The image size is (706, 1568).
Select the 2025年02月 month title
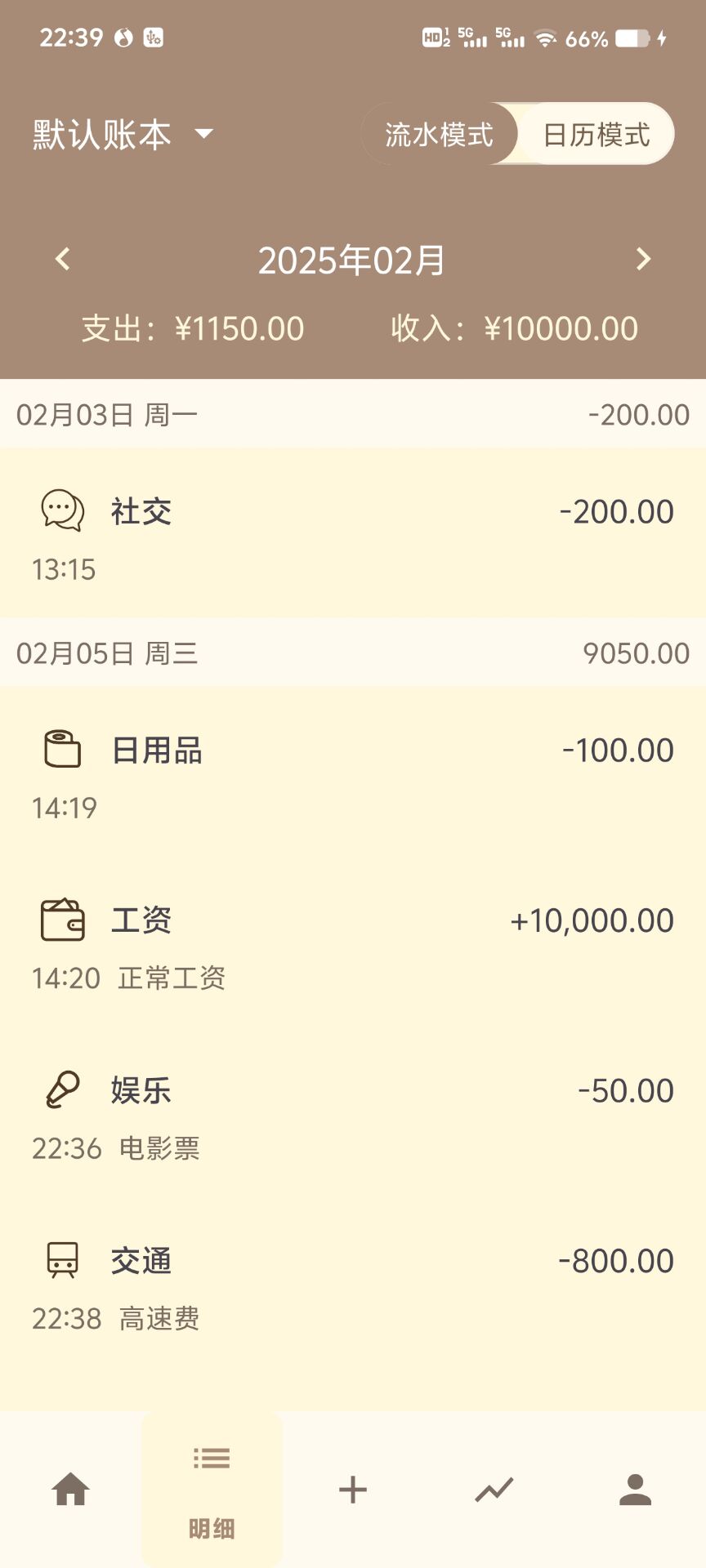coord(351,260)
